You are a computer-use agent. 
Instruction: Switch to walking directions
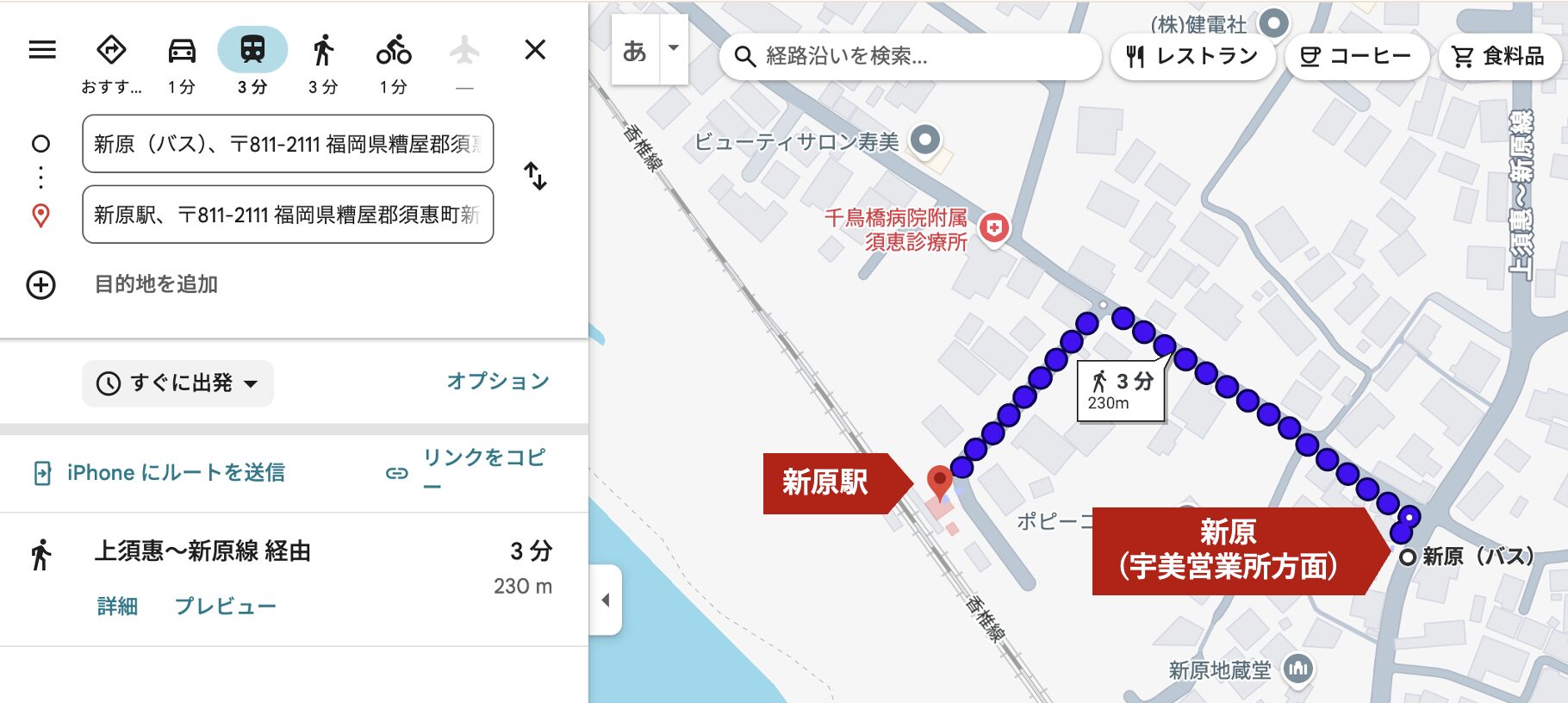click(x=323, y=52)
